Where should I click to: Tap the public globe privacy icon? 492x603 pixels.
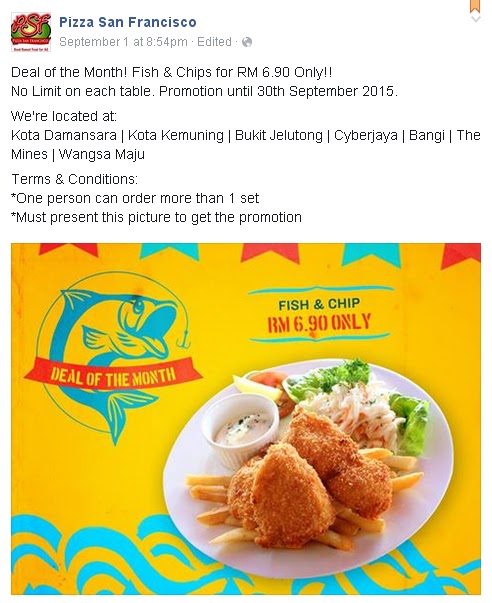pyautogui.click(x=247, y=42)
